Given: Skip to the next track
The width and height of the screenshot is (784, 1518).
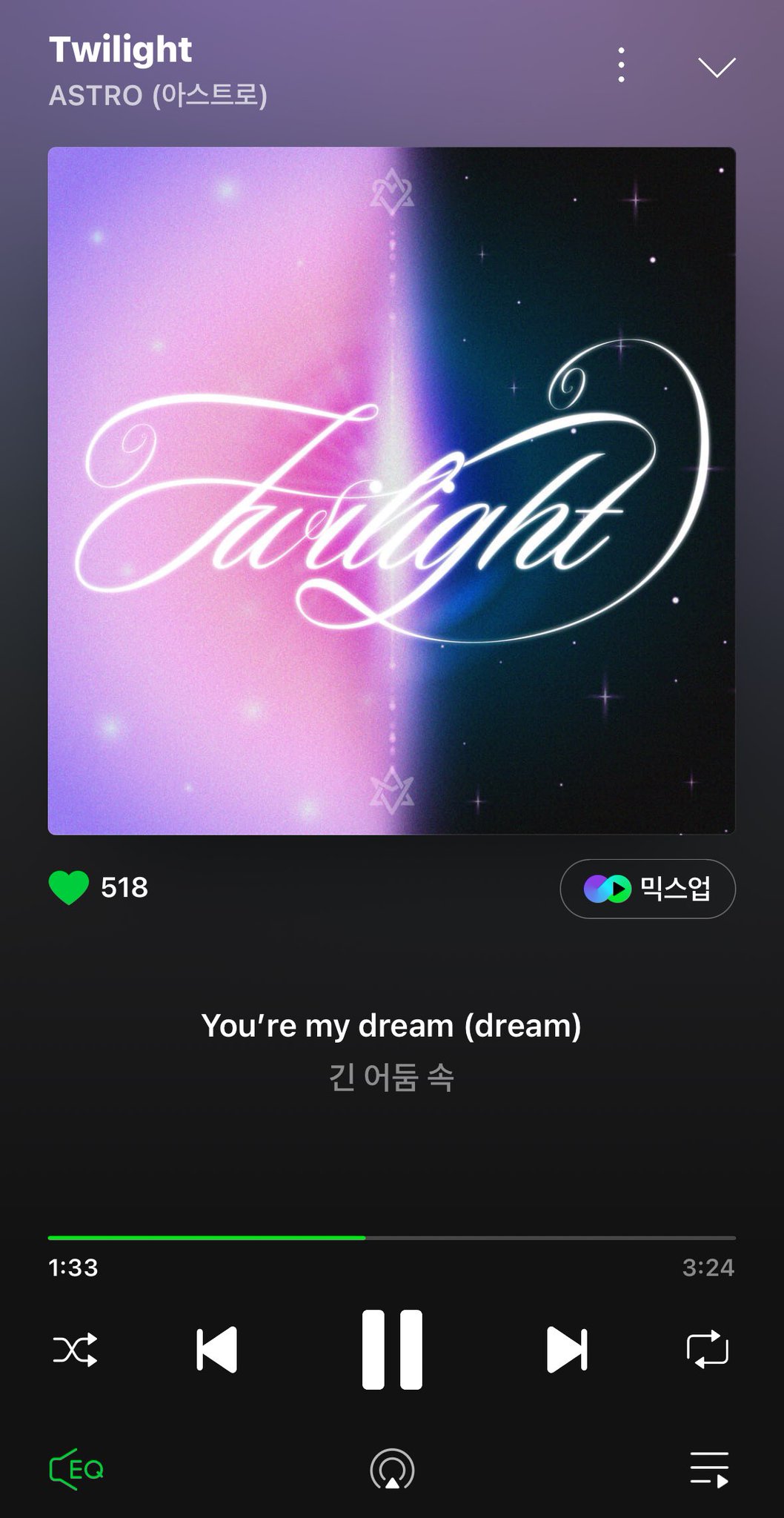Looking at the screenshot, I should click(567, 1350).
